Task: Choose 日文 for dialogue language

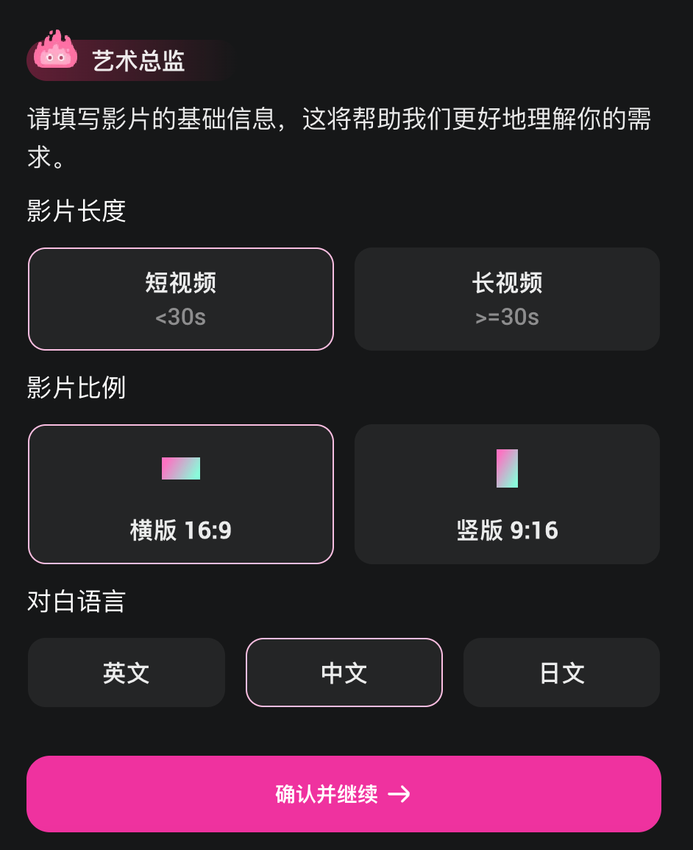Action: 561,673
